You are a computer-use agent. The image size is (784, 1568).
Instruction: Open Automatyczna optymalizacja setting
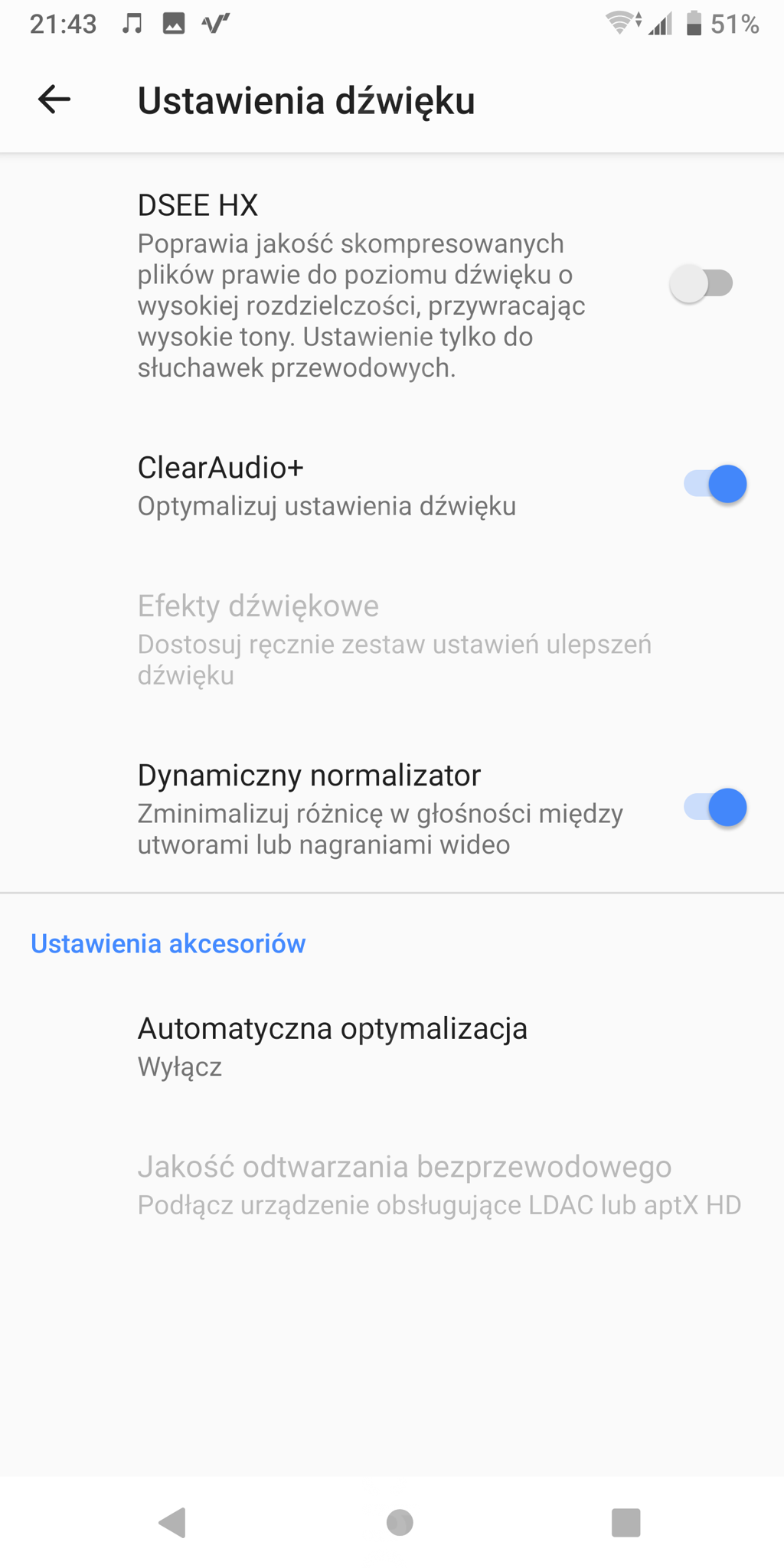(x=392, y=1046)
